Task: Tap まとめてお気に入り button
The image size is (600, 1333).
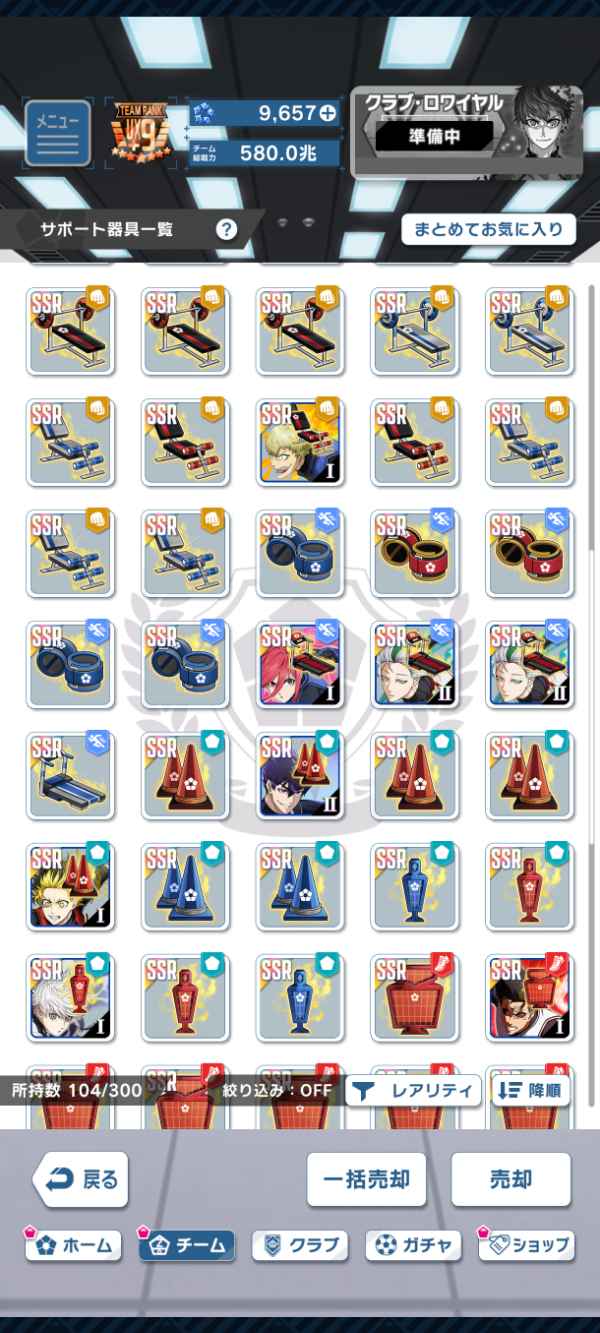Action: [x=489, y=229]
